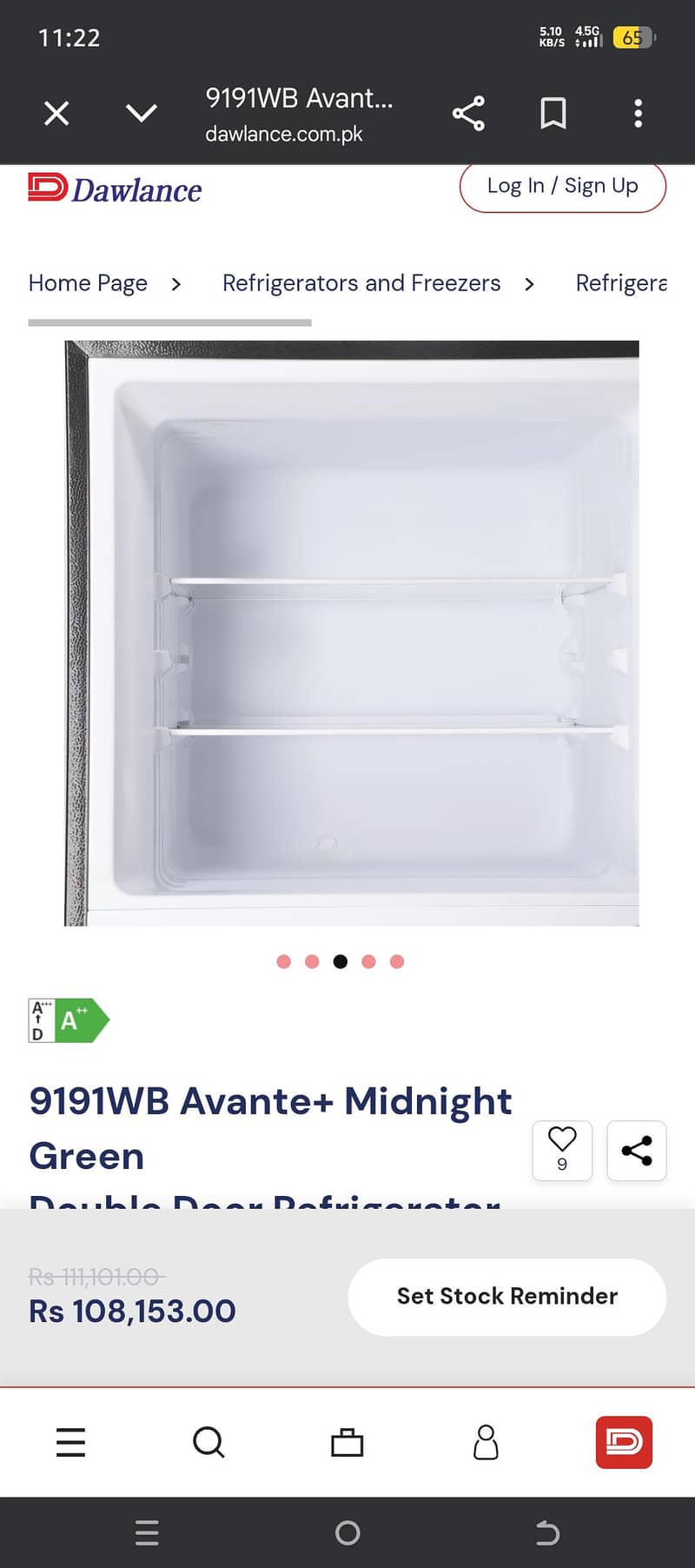Go to the system home screen
Screen dimensions: 695x1568
pyautogui.click(x=347, y=1532)
